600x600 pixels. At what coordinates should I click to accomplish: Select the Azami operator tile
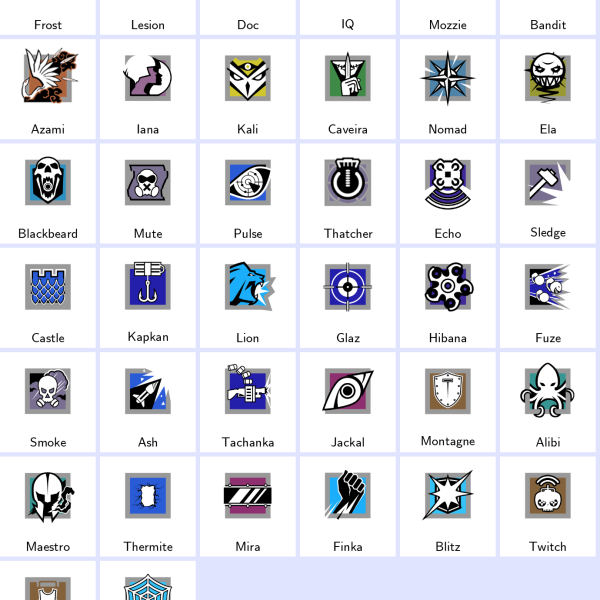[x=48, y=88]
